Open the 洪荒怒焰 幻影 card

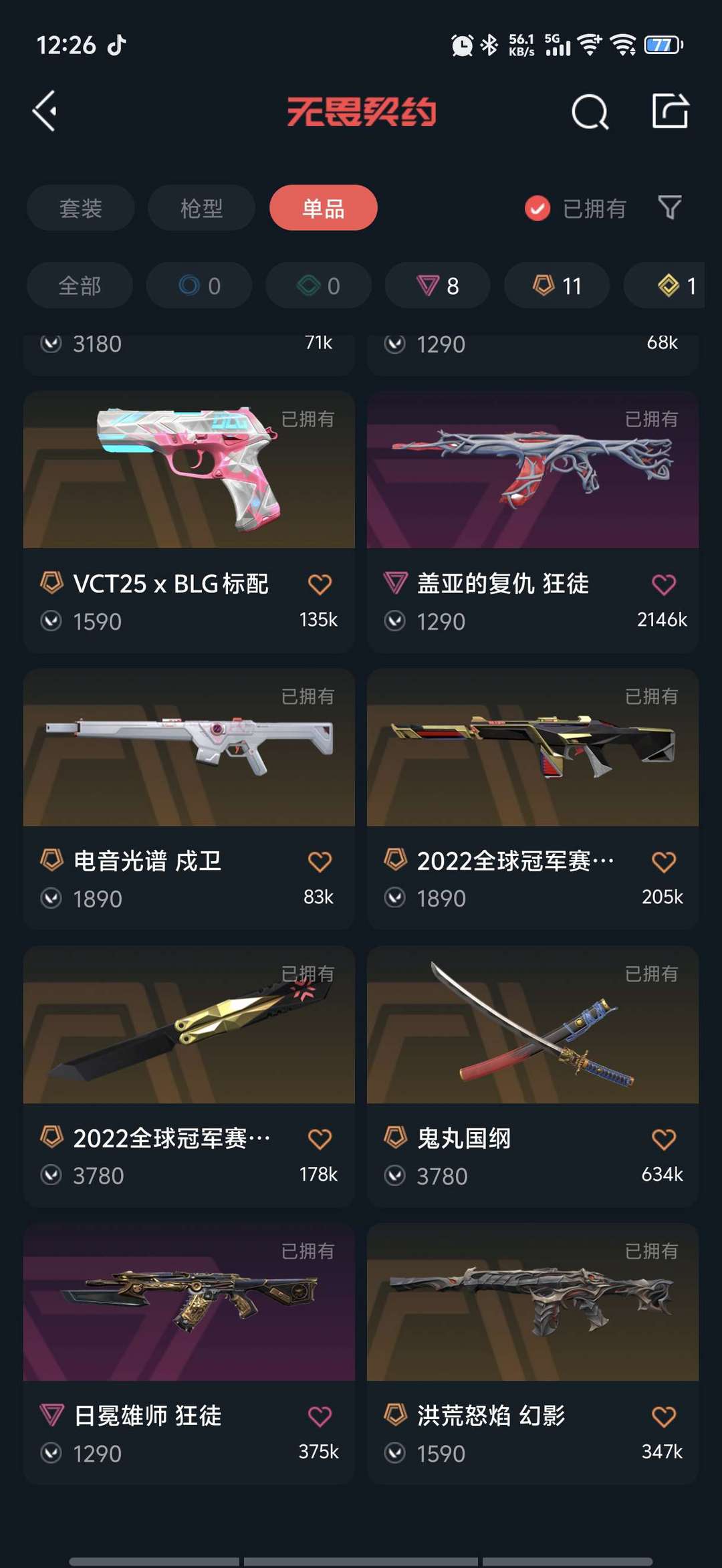(533, 1354)
